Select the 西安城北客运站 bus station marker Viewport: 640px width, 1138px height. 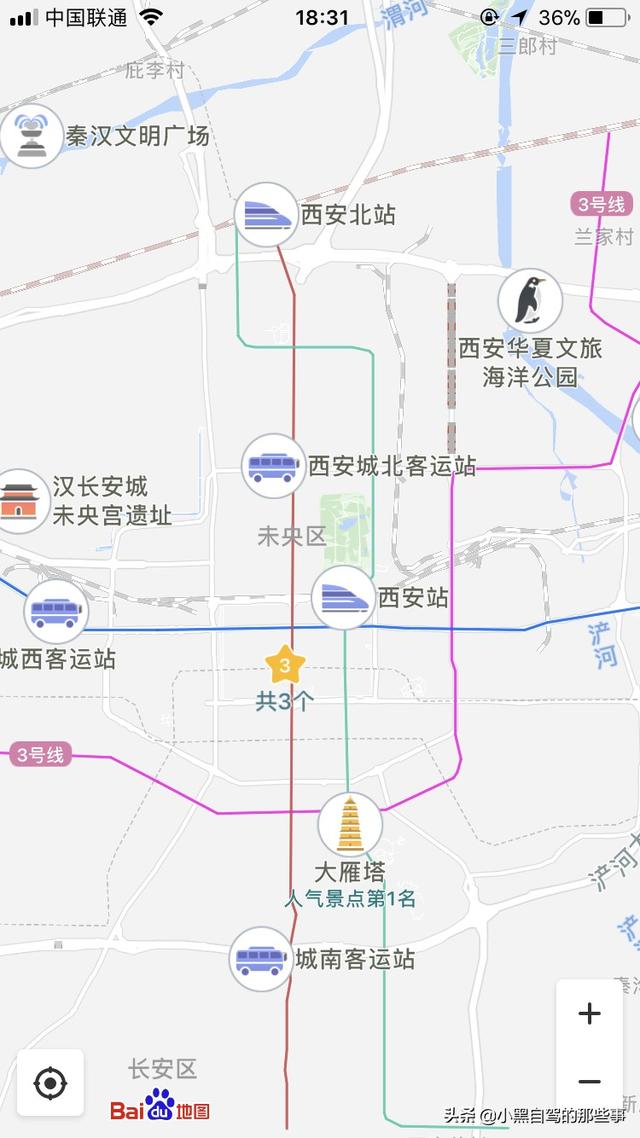point(274,466)
